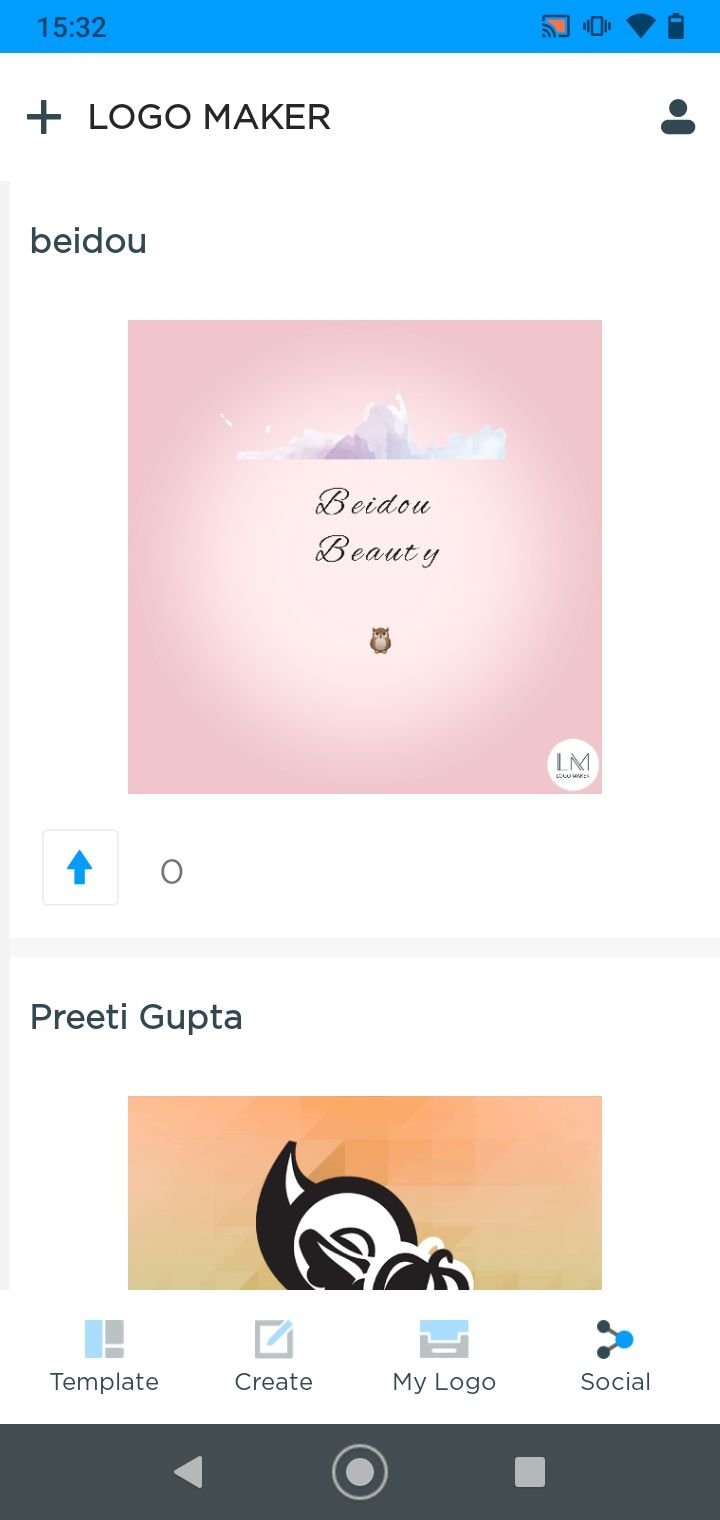Viewport: 720px width, 1520px height.
Task: Select the Social tab
Action: [615, 1356]
